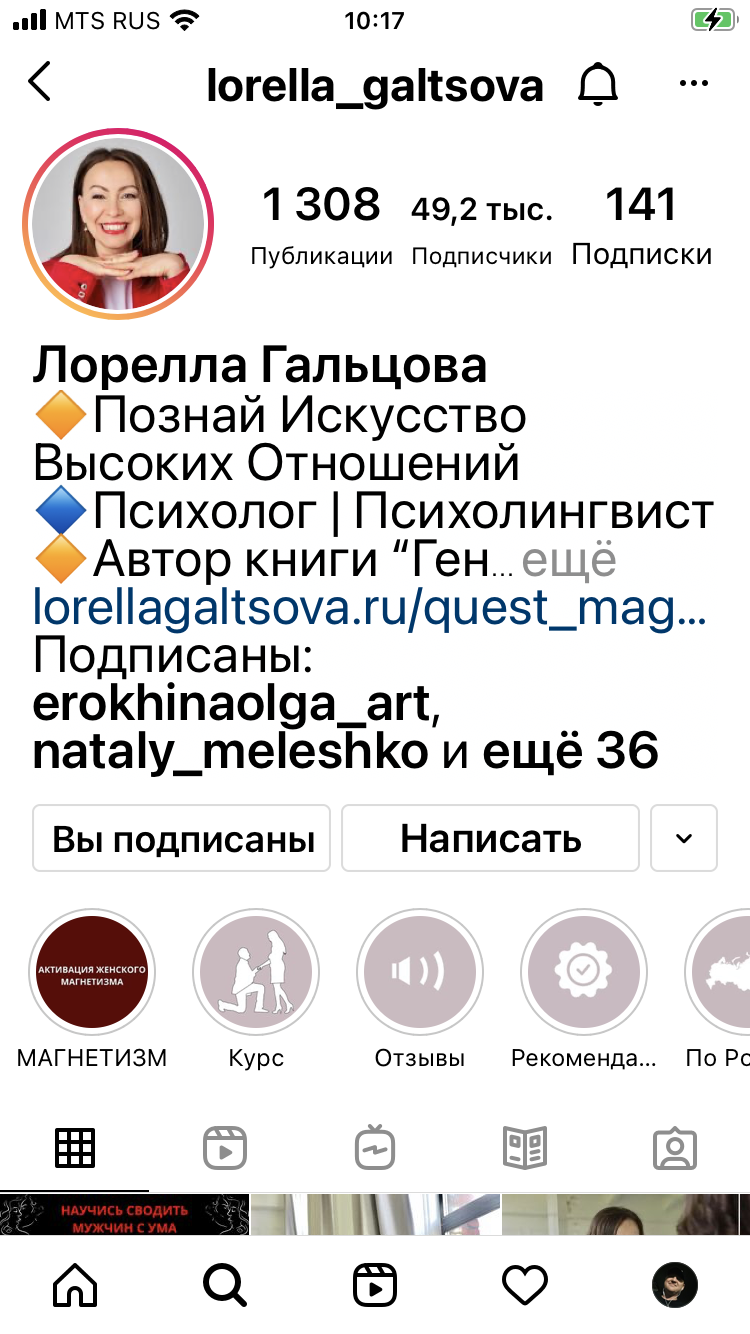Show tagged photos tab
This screenshot has width=750, height=1334.
pyautogui.click(x=674, y=1148)
